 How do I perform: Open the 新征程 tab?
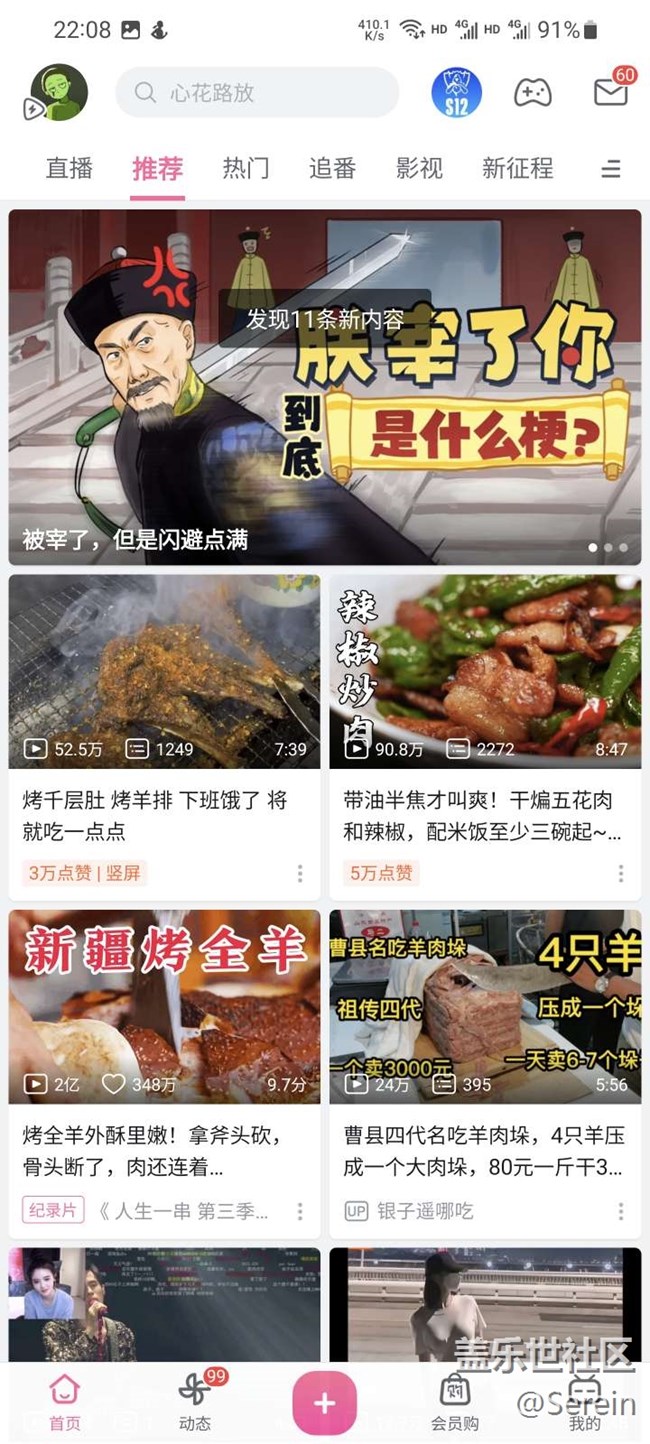pyautogui.click(x=517, y=168)
